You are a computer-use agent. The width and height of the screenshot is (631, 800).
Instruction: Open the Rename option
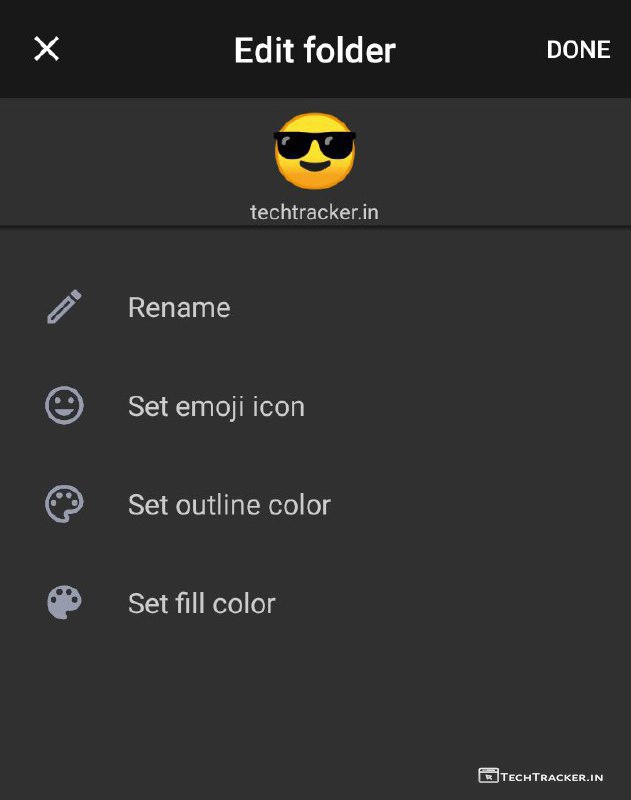pyautogui.click(x=179, y=307)
